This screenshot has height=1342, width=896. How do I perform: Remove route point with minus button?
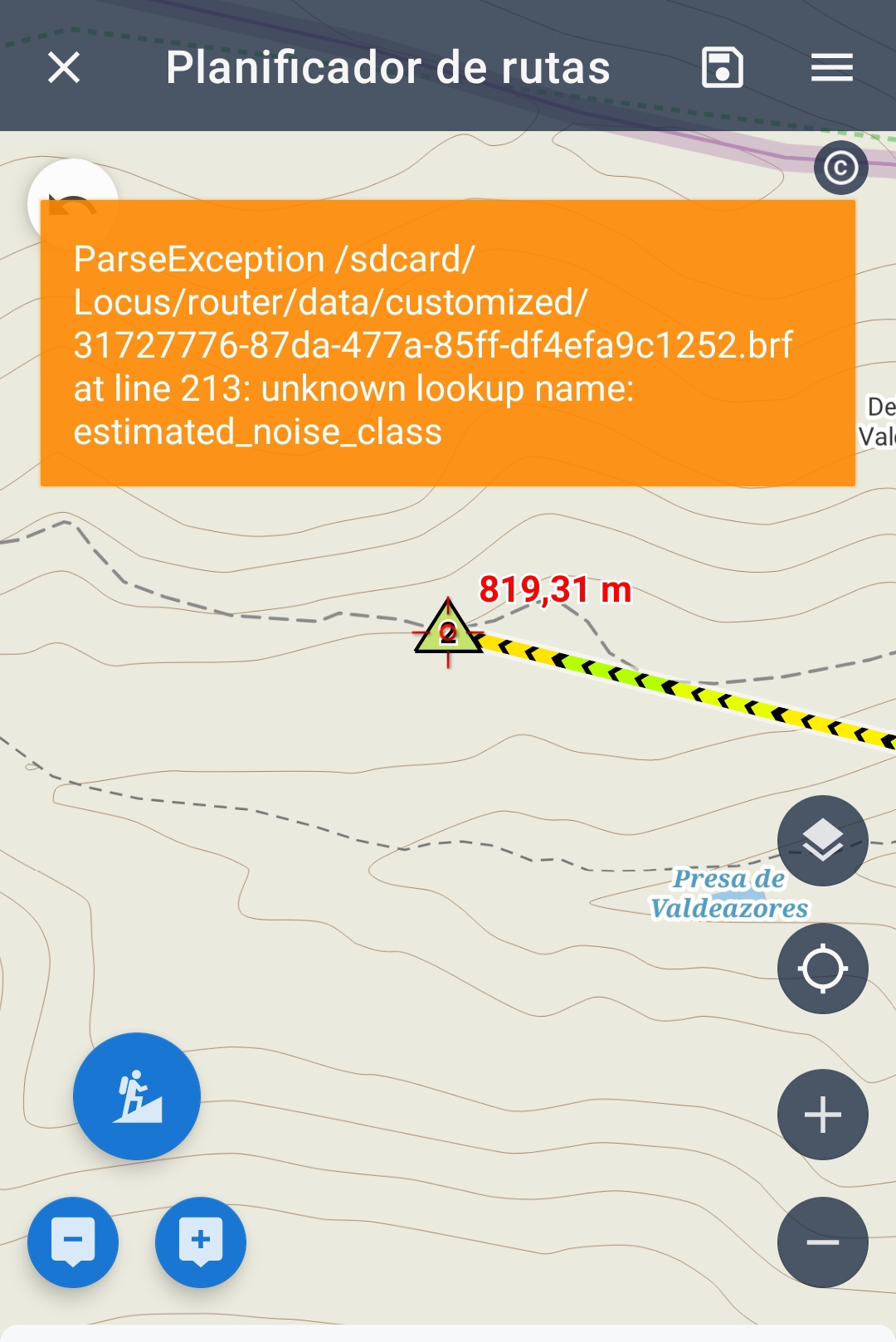coord(73,1242)
